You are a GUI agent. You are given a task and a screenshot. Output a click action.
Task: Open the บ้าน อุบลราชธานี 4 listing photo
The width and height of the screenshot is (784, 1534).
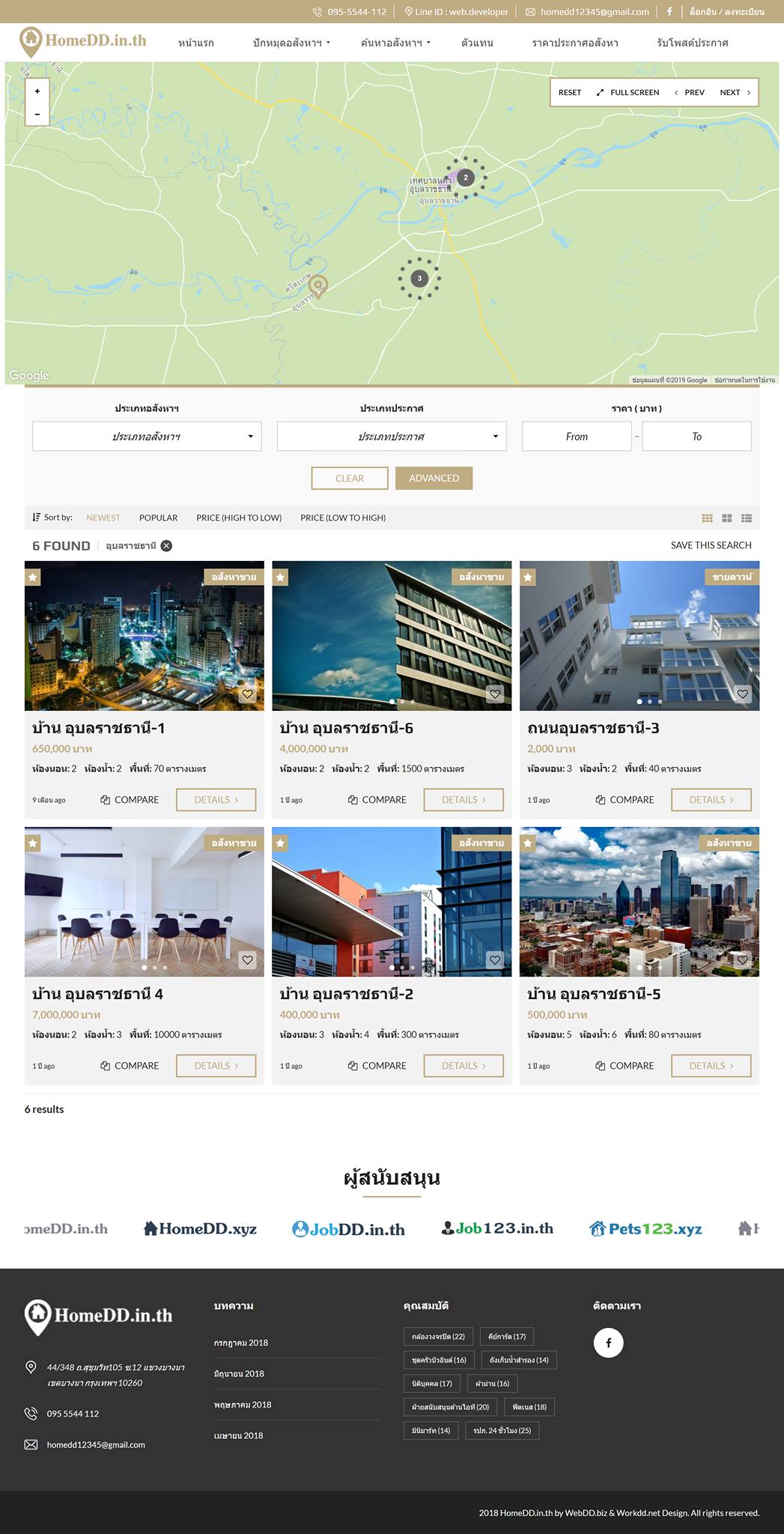[x=144, y=901]
